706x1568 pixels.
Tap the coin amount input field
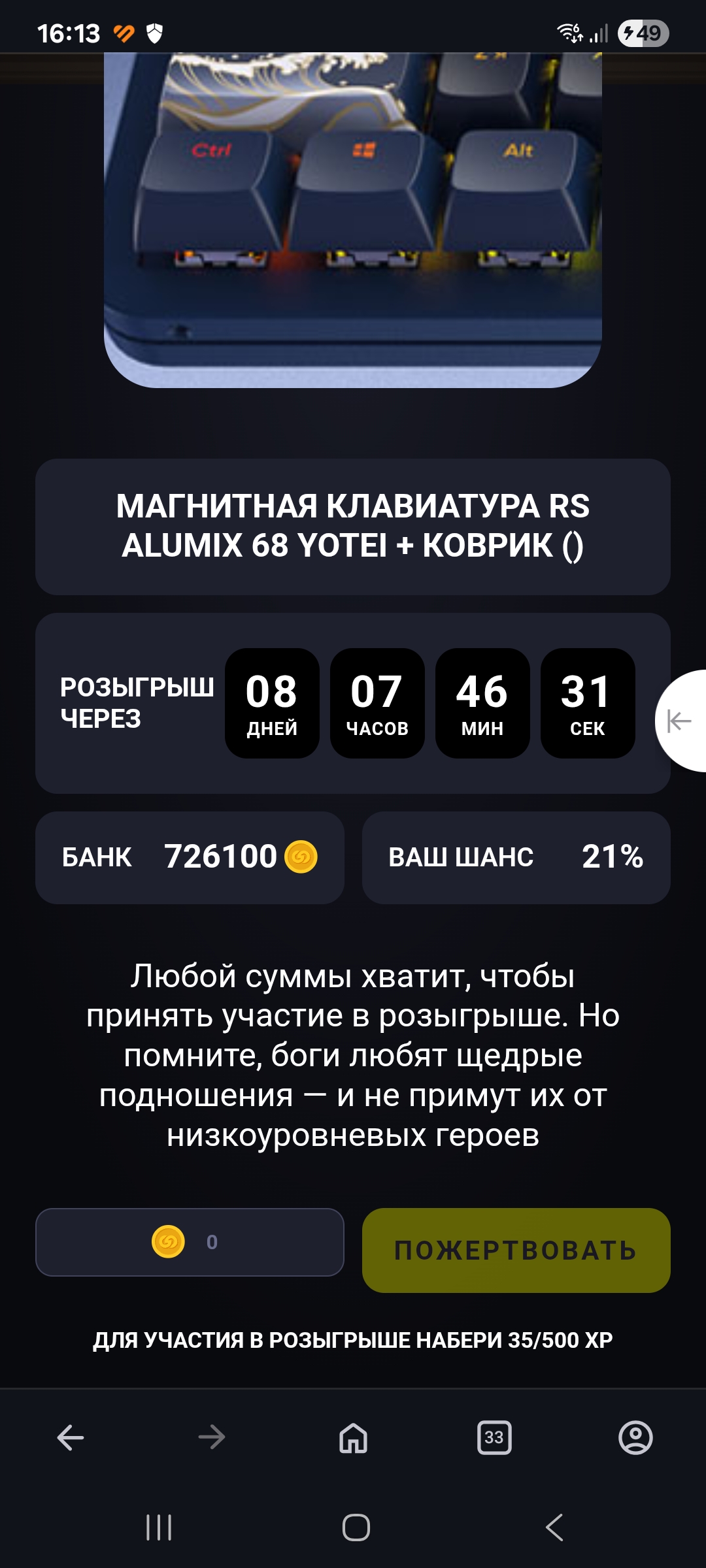190,1242
